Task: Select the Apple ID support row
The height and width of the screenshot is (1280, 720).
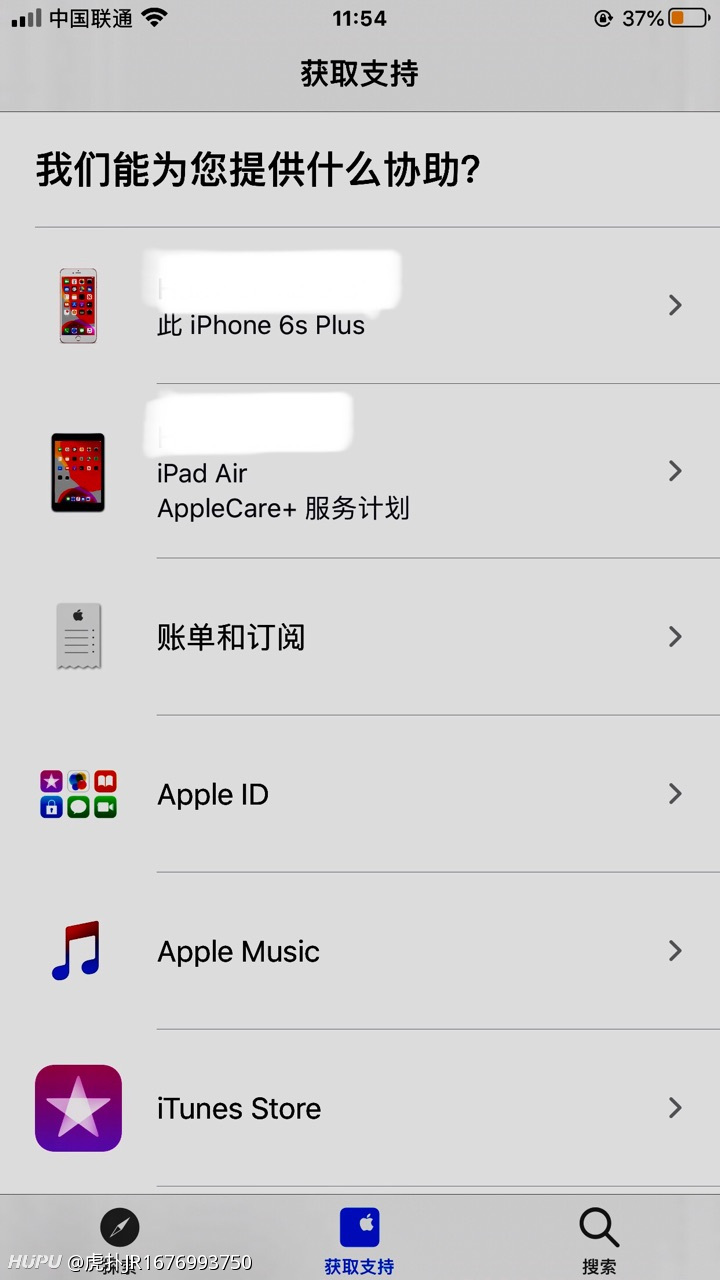Action: pos(360,794)
